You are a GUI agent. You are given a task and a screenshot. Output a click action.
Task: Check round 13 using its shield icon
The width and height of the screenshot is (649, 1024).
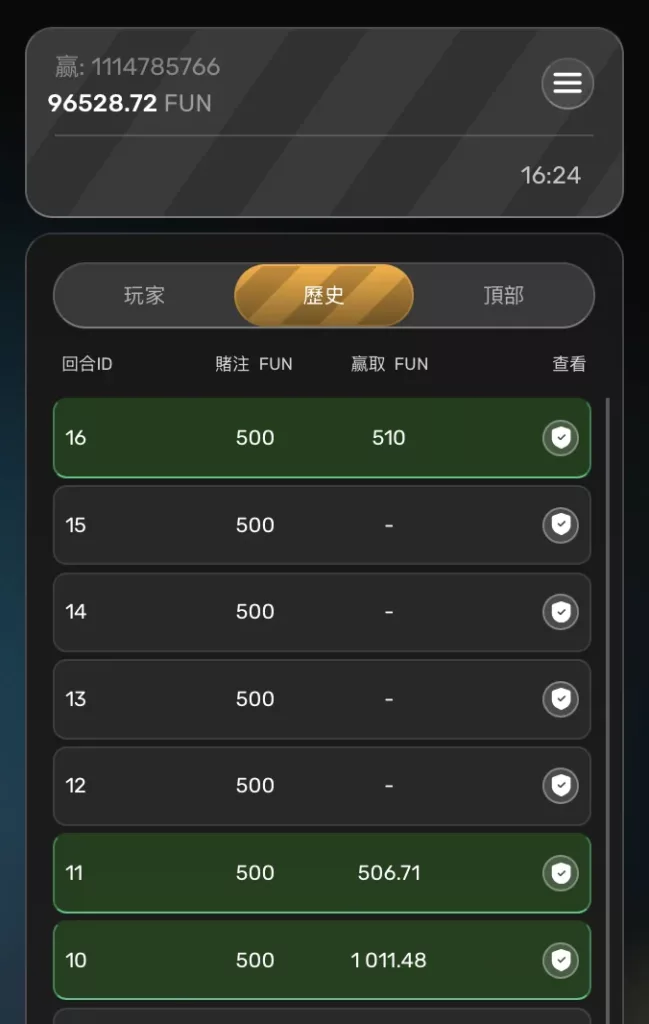click(x=560, y=699)
